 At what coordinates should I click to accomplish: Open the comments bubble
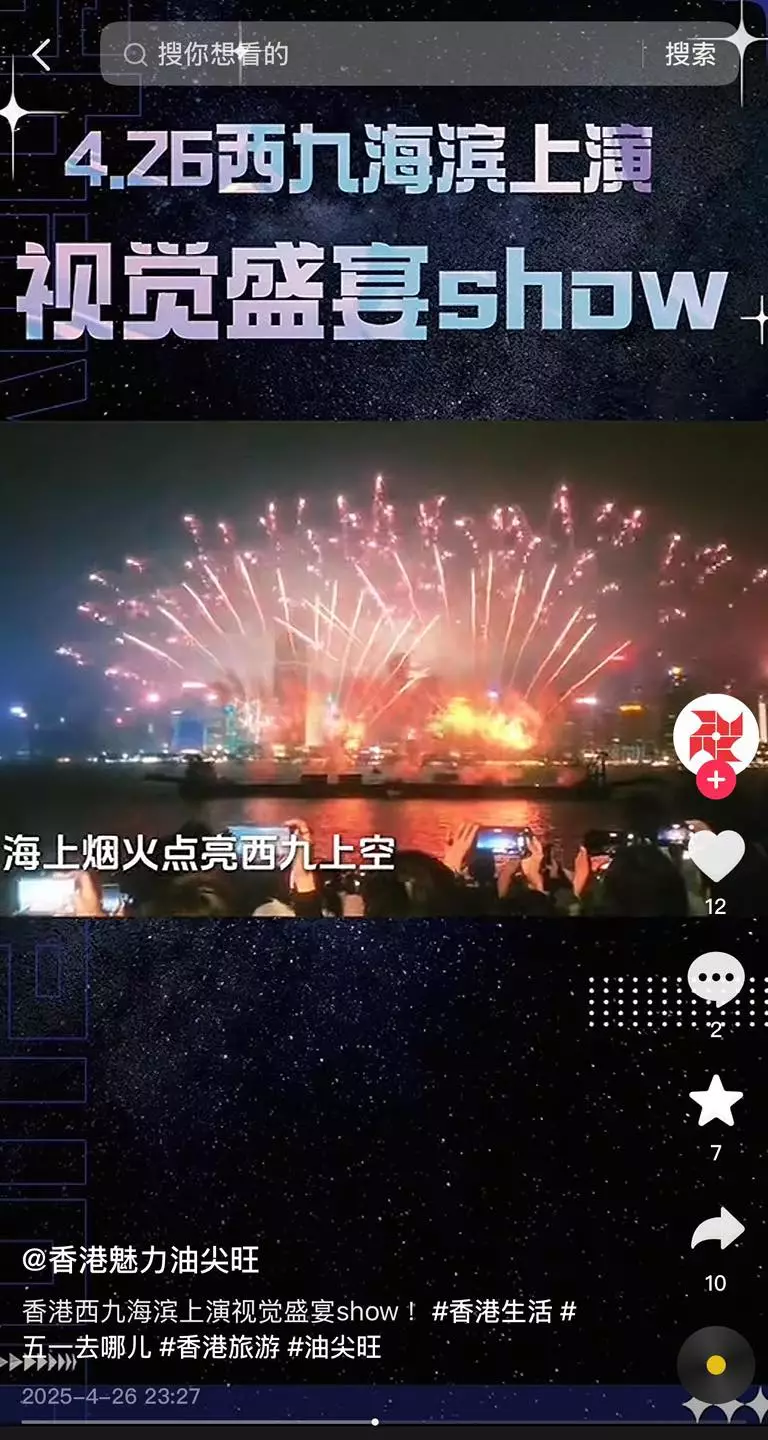(x=716, y=980)
